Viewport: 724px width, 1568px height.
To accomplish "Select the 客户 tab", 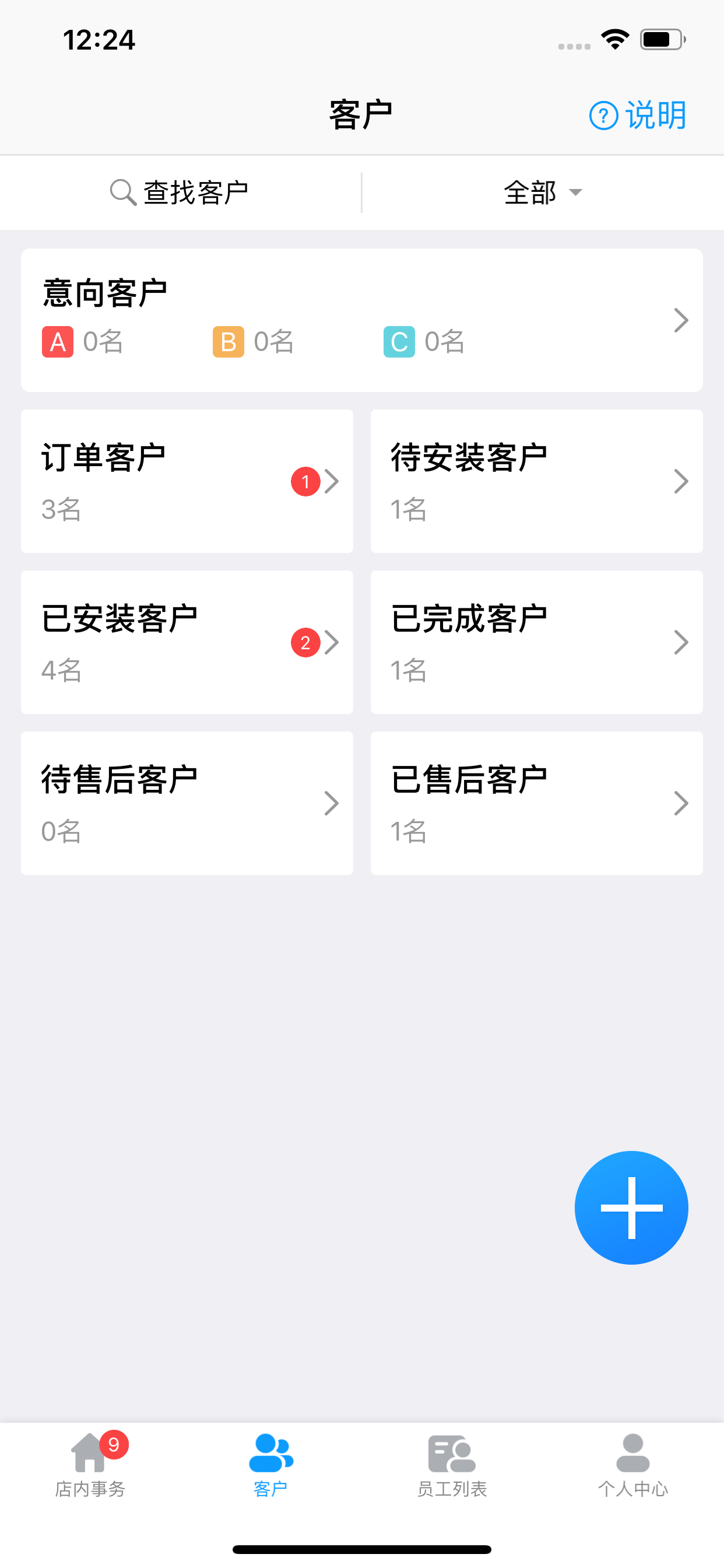I will [271, 1465].
